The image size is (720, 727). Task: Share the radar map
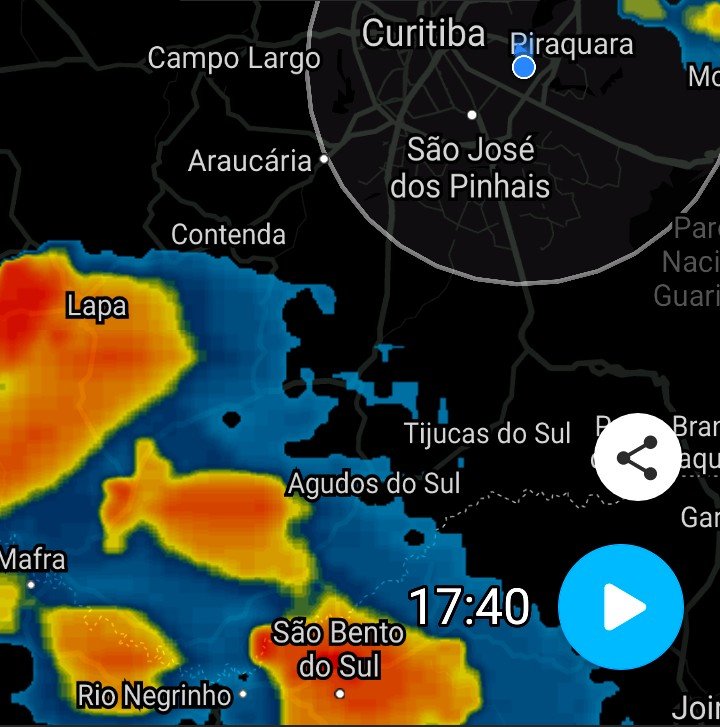(x=638, y=458)
